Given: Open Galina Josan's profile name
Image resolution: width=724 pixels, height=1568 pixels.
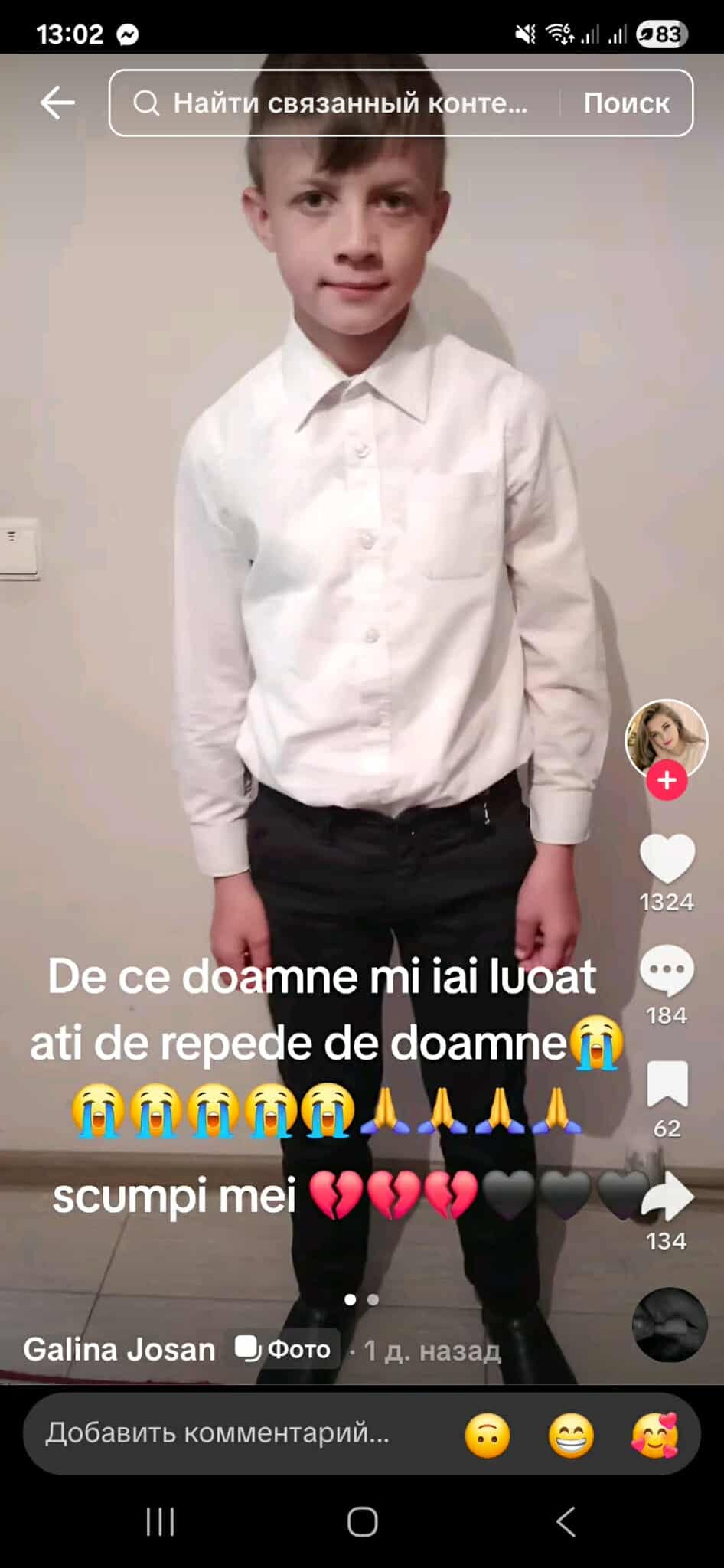Looking at the screenshot, I should (x=119, y=1349).
